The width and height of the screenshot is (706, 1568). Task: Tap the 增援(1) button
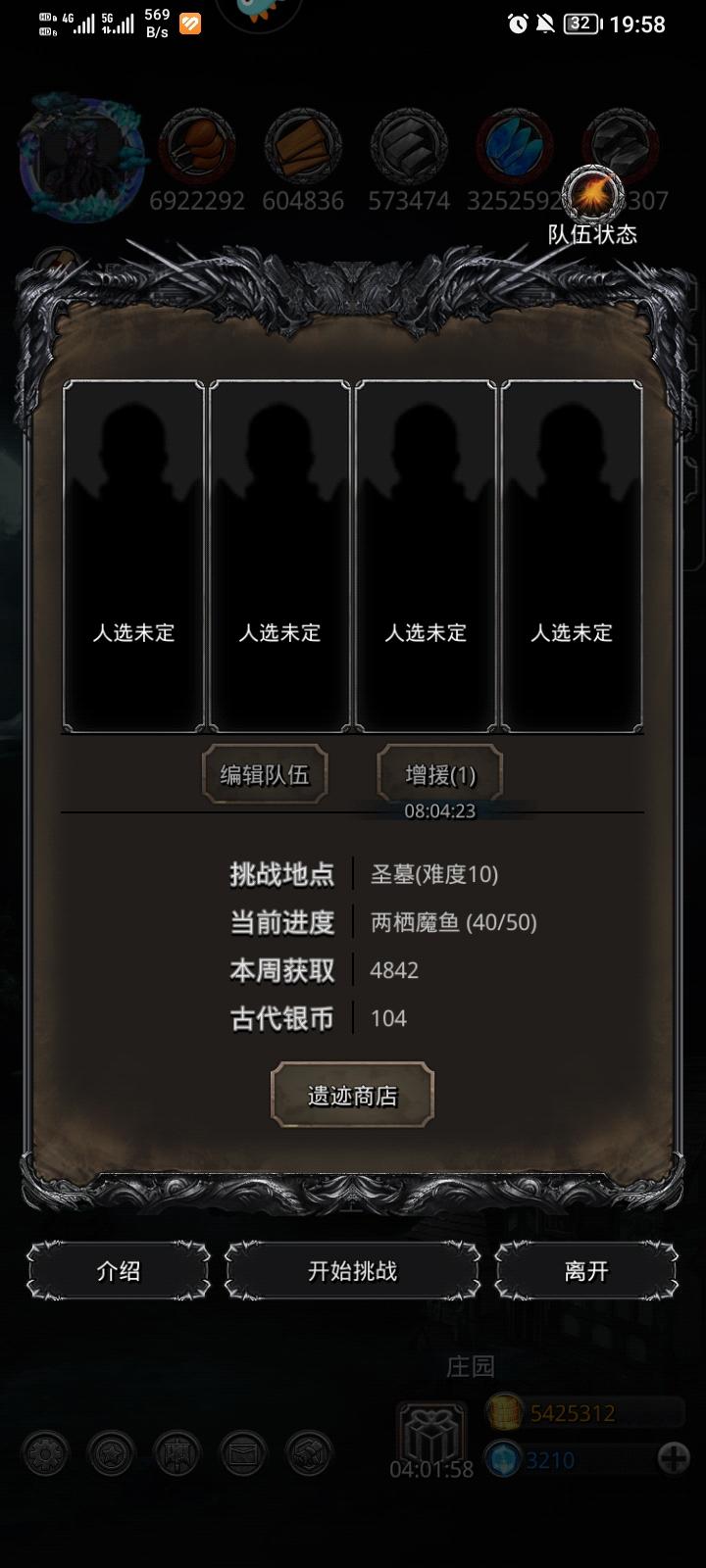click(438, 774)
